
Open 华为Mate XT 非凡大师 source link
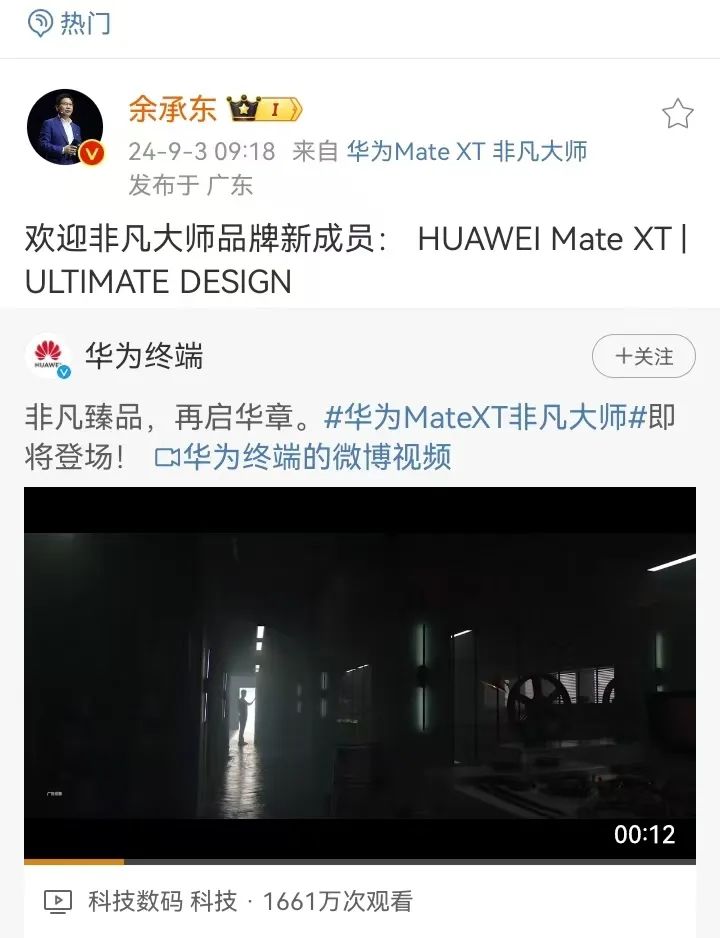tap(467, 152)
